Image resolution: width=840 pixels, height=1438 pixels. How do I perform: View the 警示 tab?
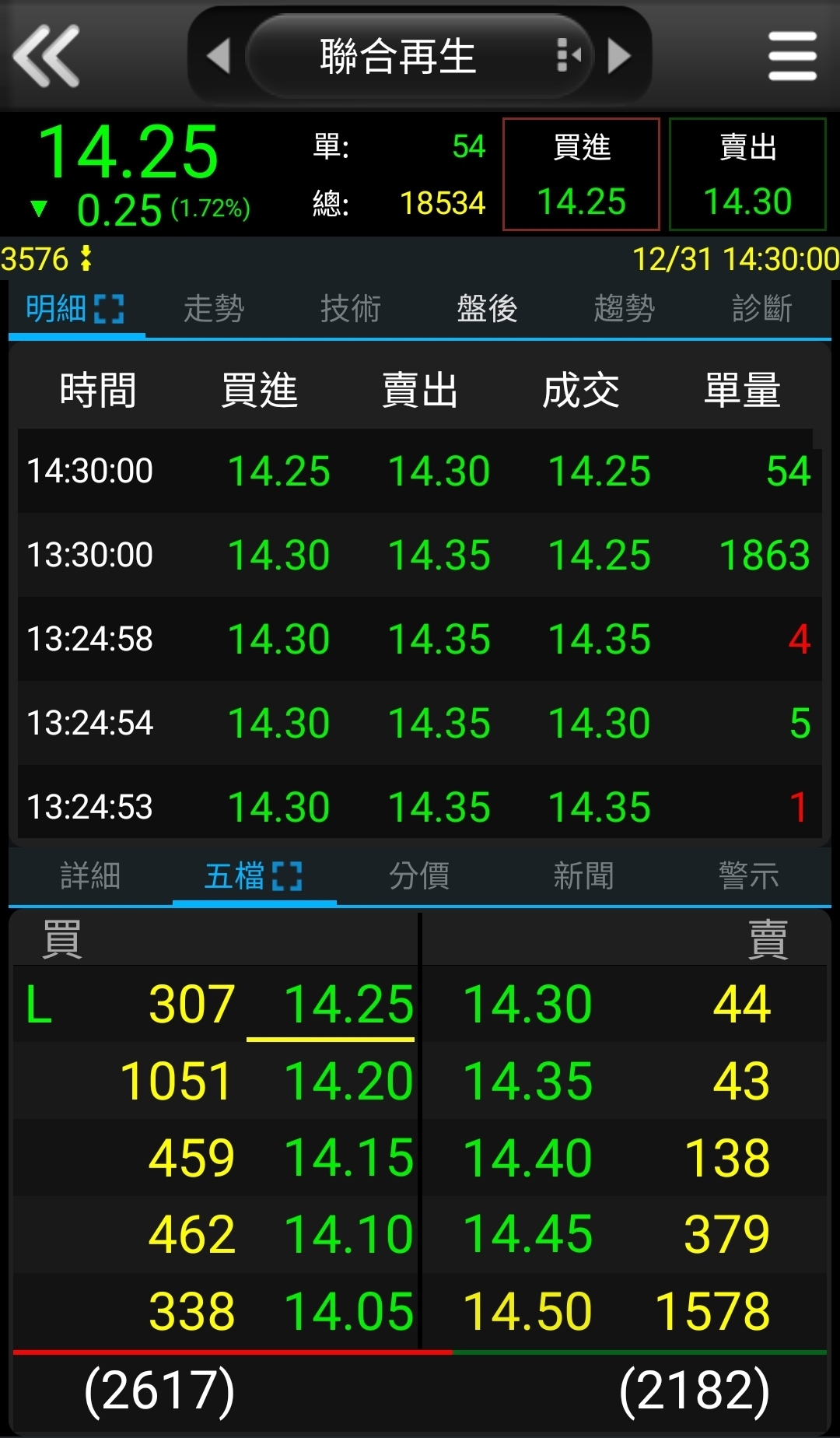748,876
